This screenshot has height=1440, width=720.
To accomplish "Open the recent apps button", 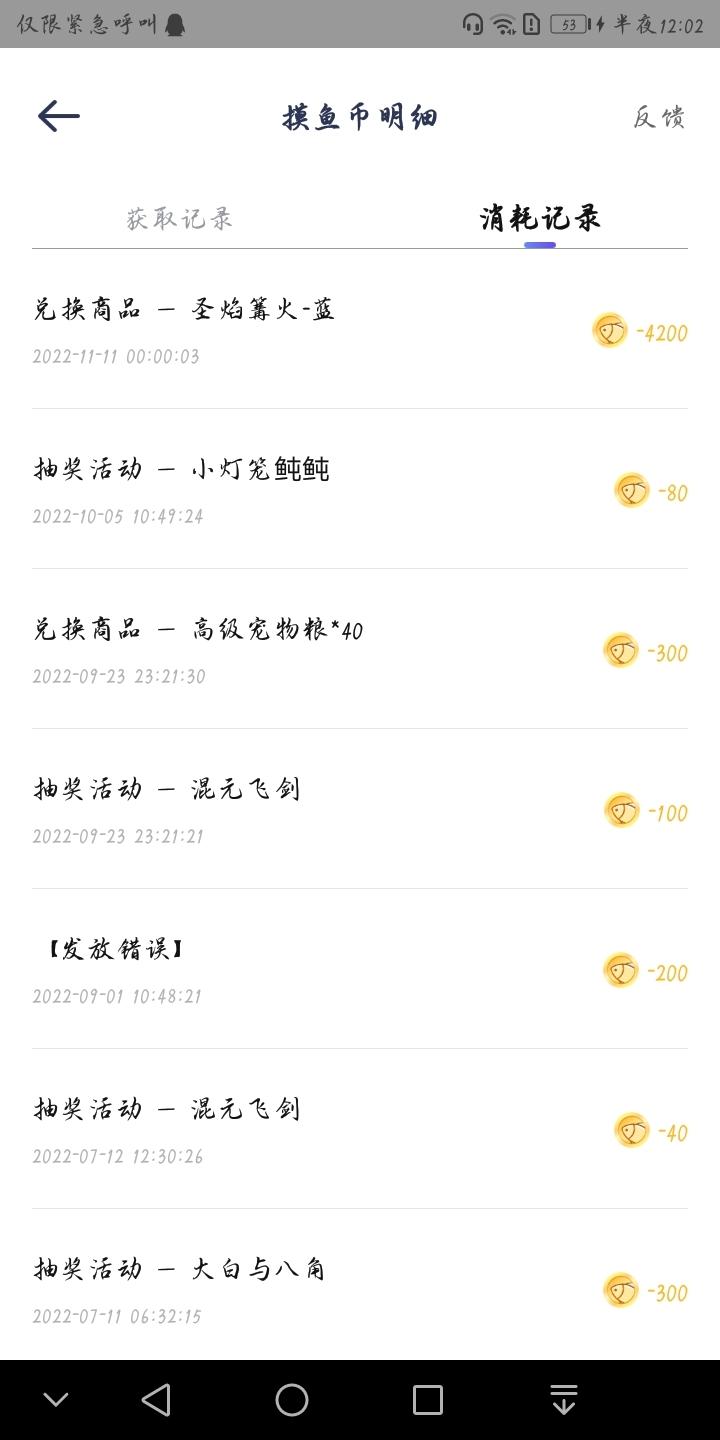I will coord(428,1400).
